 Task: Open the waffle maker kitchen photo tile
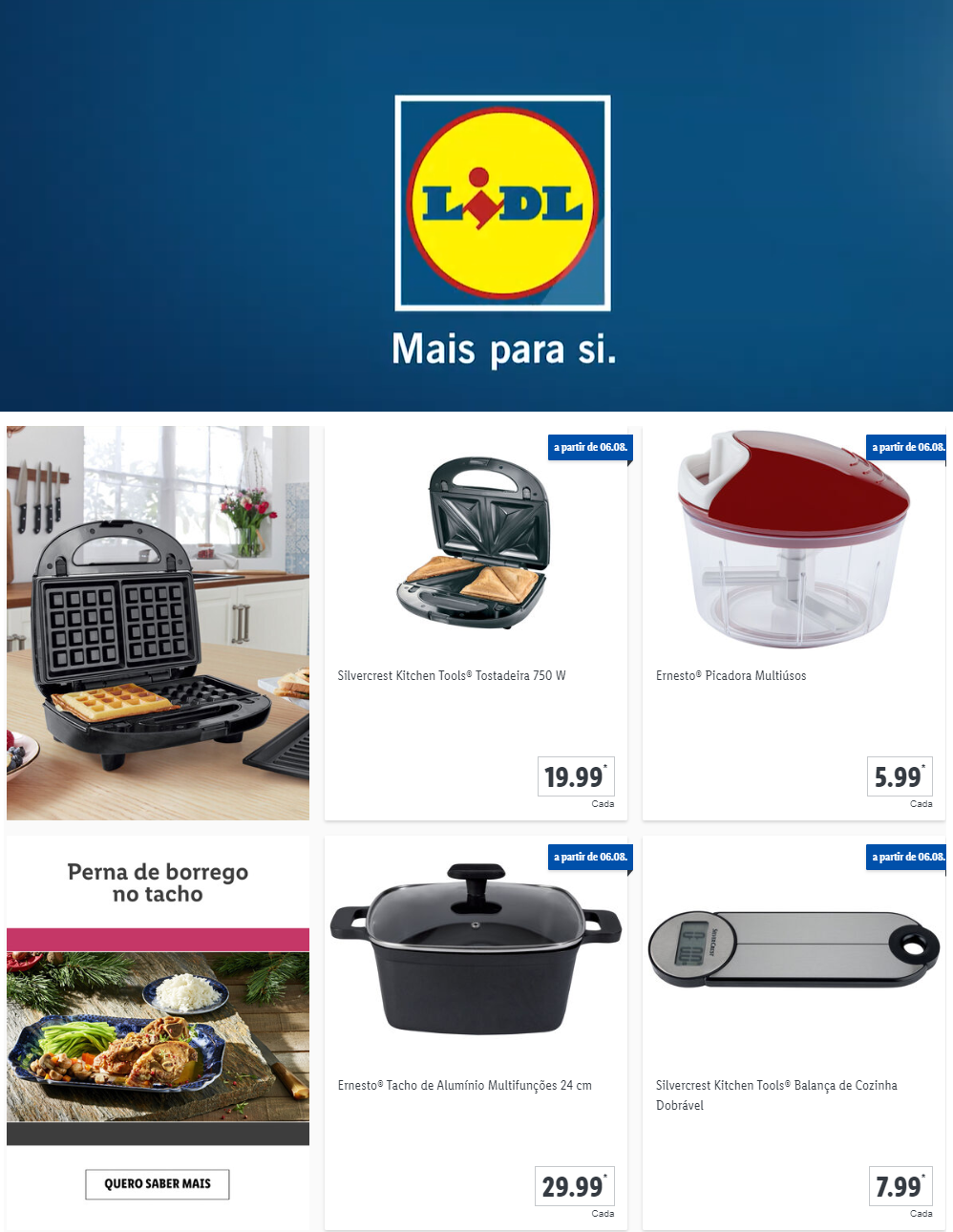click(158, 623)
